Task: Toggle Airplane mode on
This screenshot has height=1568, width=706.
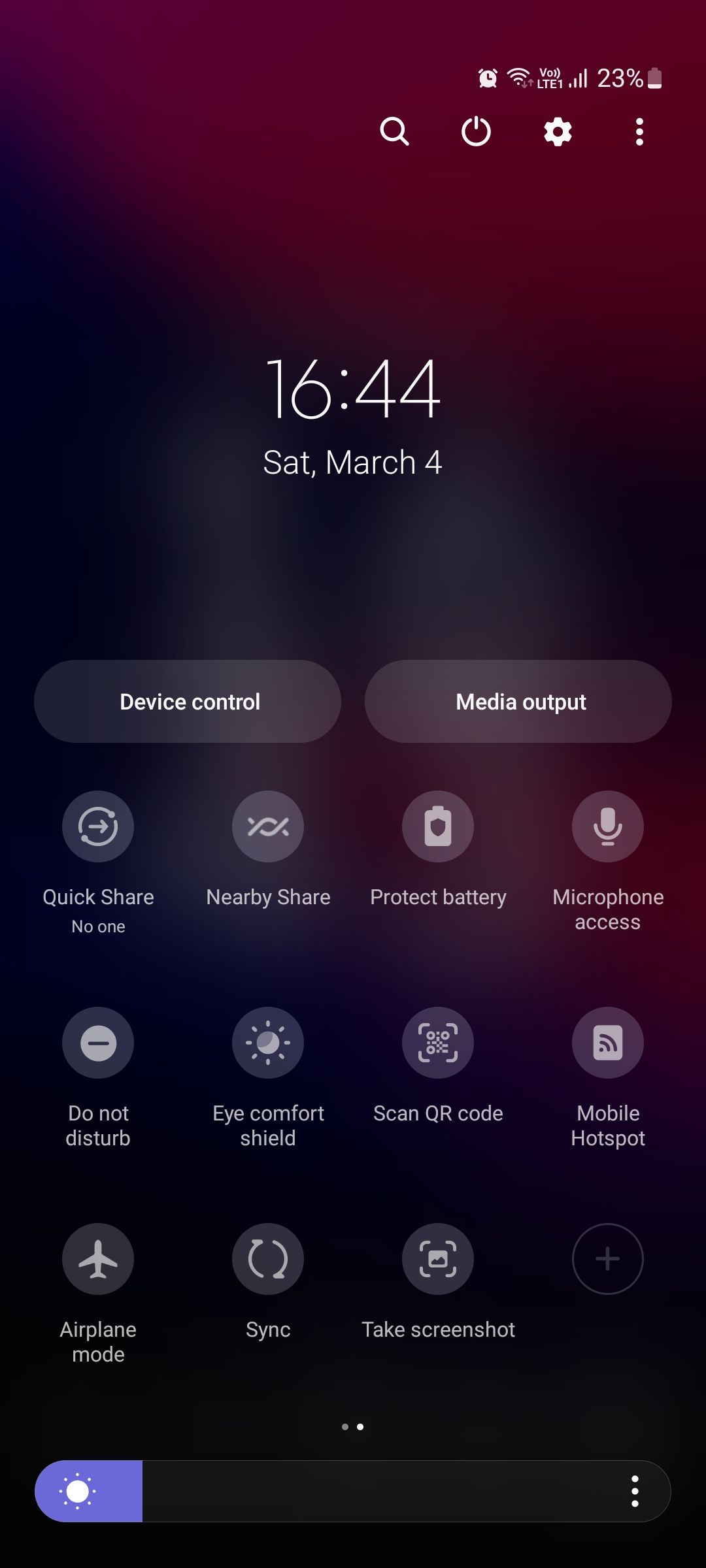Action: click(x=98, y=1259)
